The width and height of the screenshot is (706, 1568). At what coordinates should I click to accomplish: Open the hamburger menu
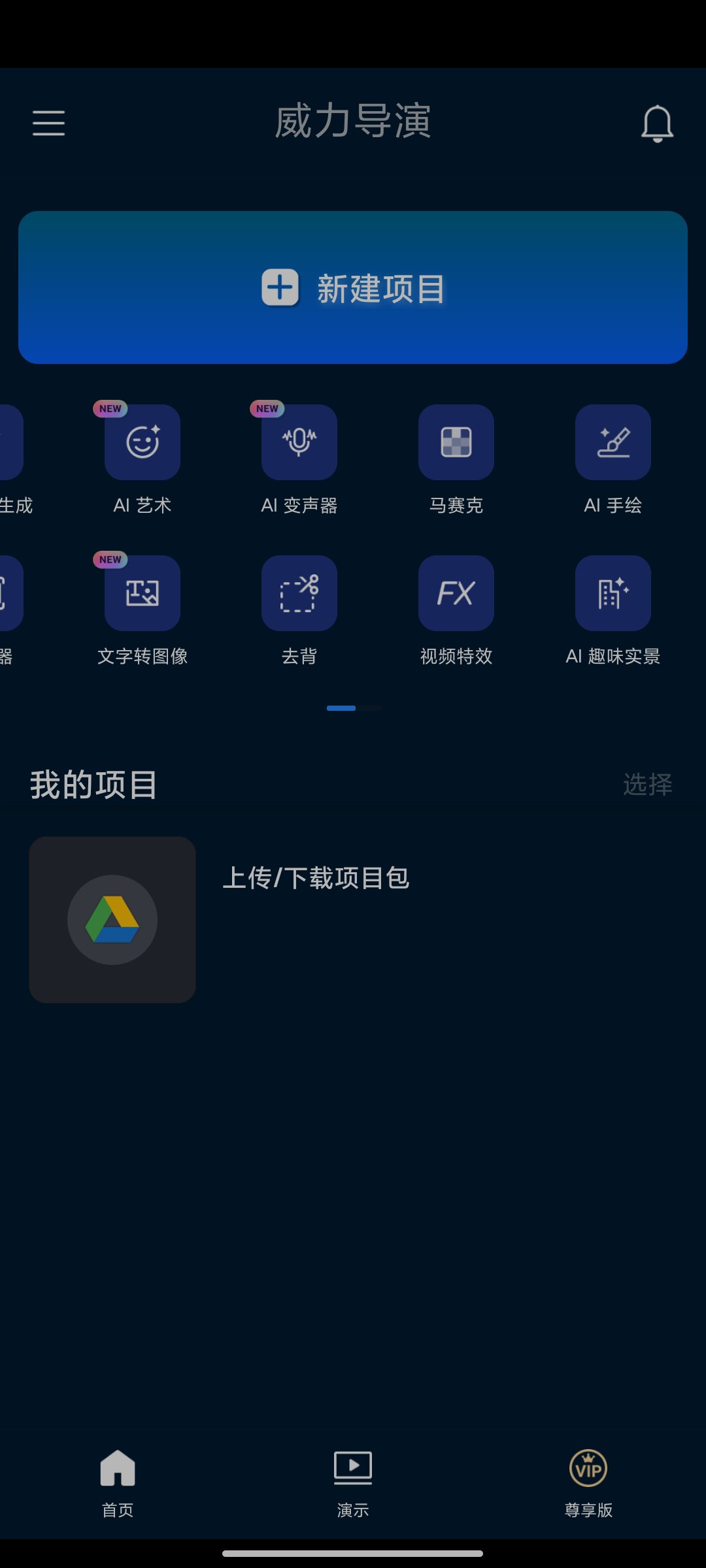click(x=49, y=123)
